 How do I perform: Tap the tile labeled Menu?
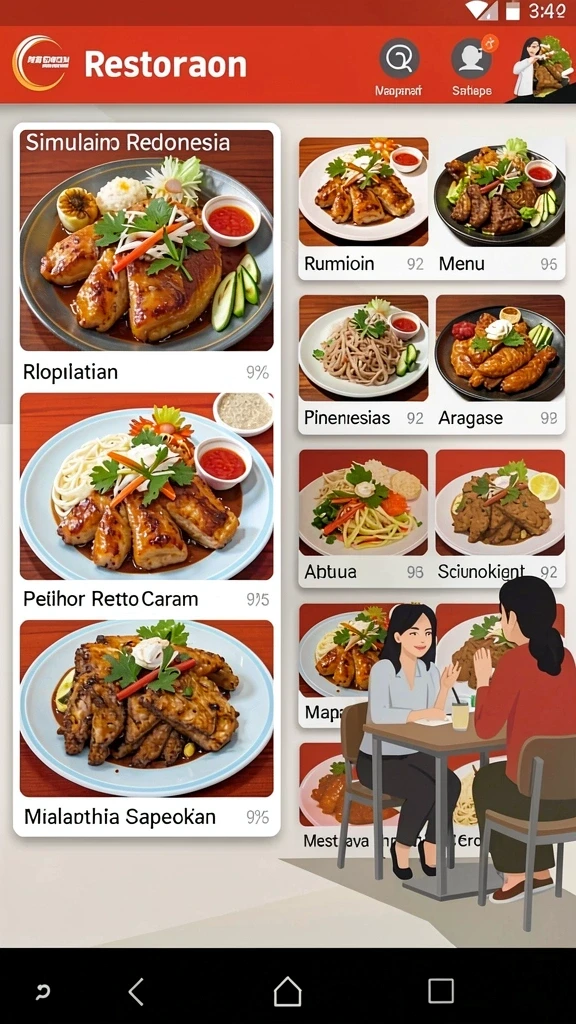coord(500,207)
